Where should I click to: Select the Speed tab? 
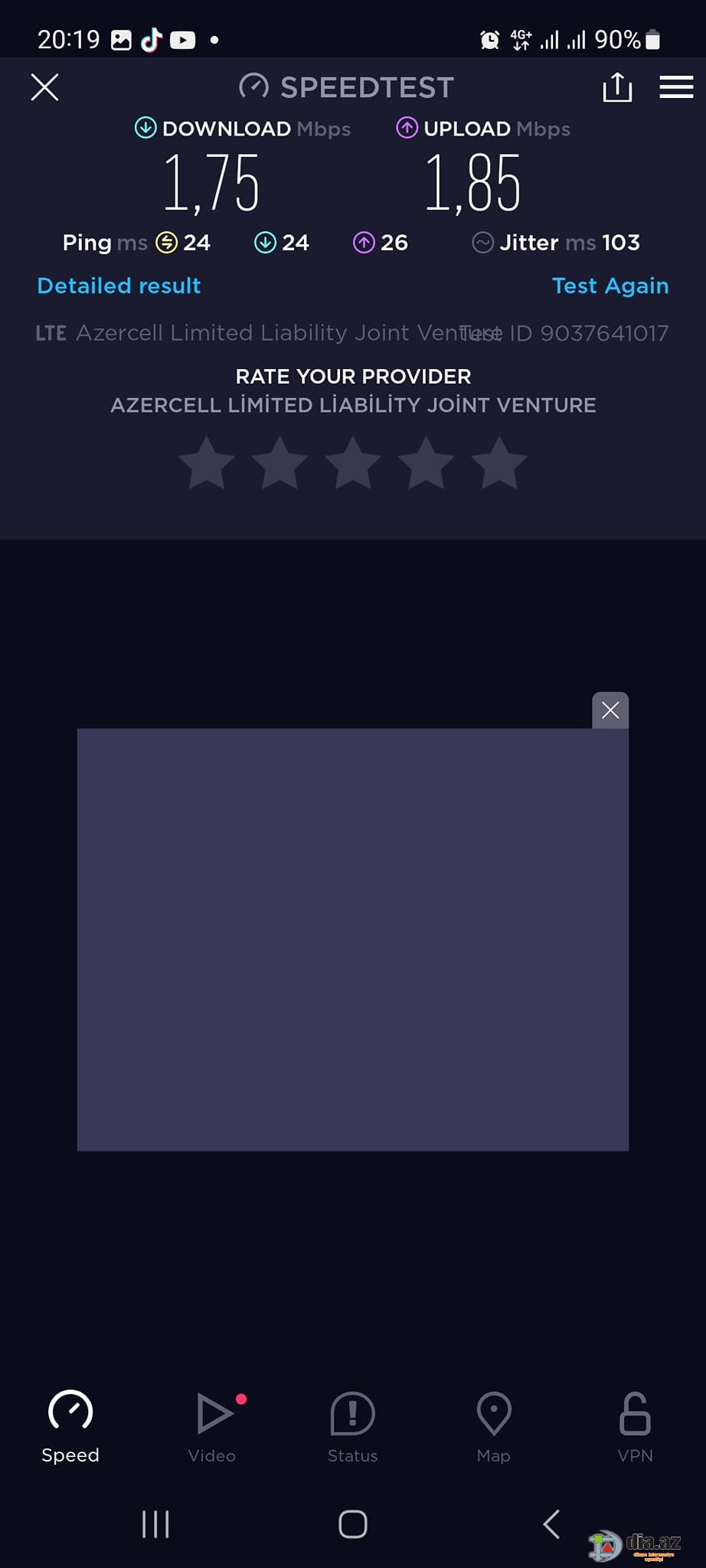70,1426
